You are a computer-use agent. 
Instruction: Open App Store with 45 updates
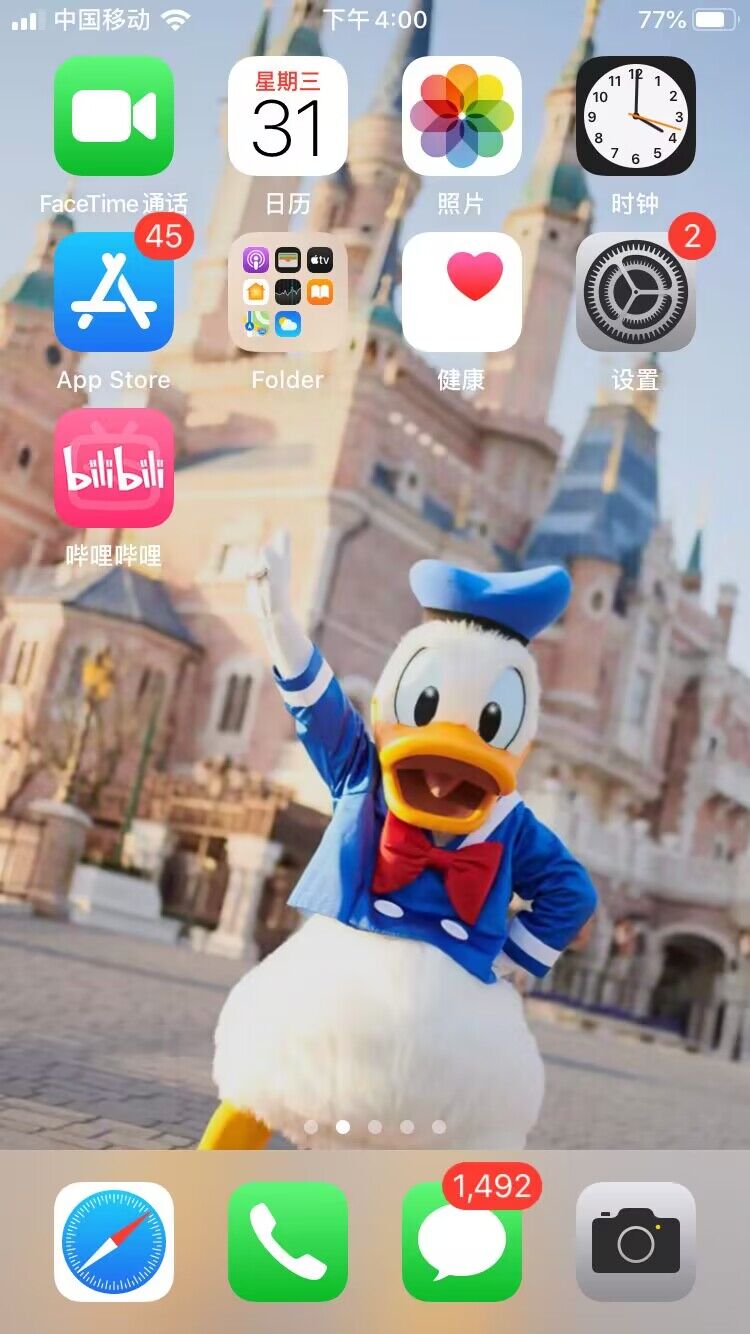point(114,292)
